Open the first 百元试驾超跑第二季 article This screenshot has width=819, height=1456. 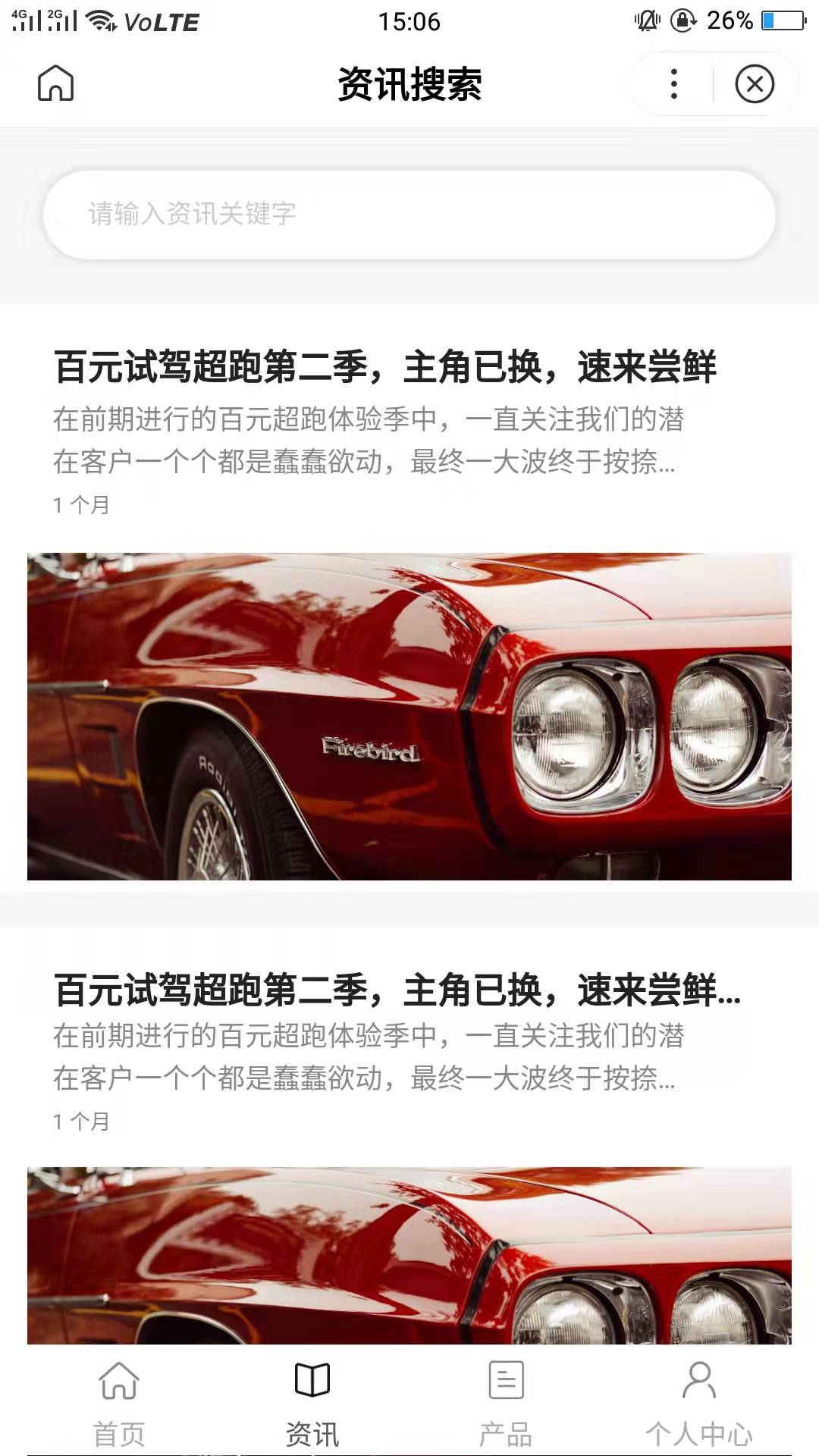click(384, 367)
